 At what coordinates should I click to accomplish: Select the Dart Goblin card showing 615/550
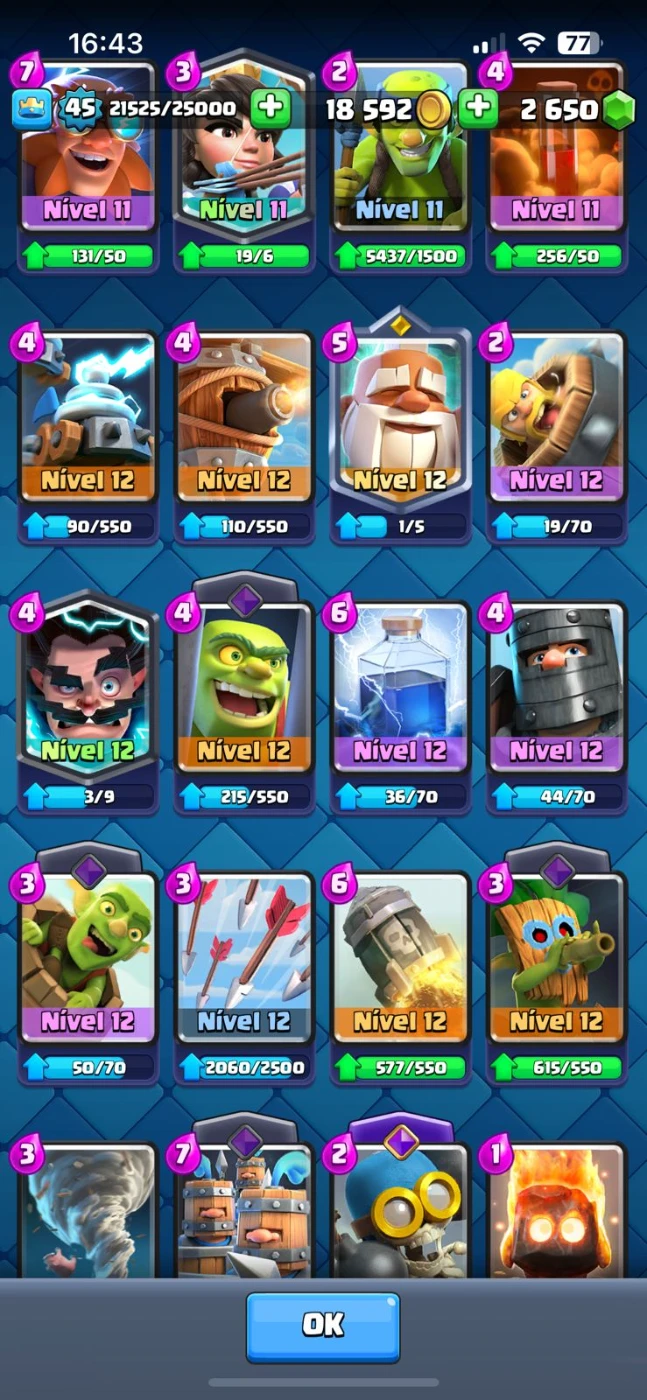[x=557, y=960]
